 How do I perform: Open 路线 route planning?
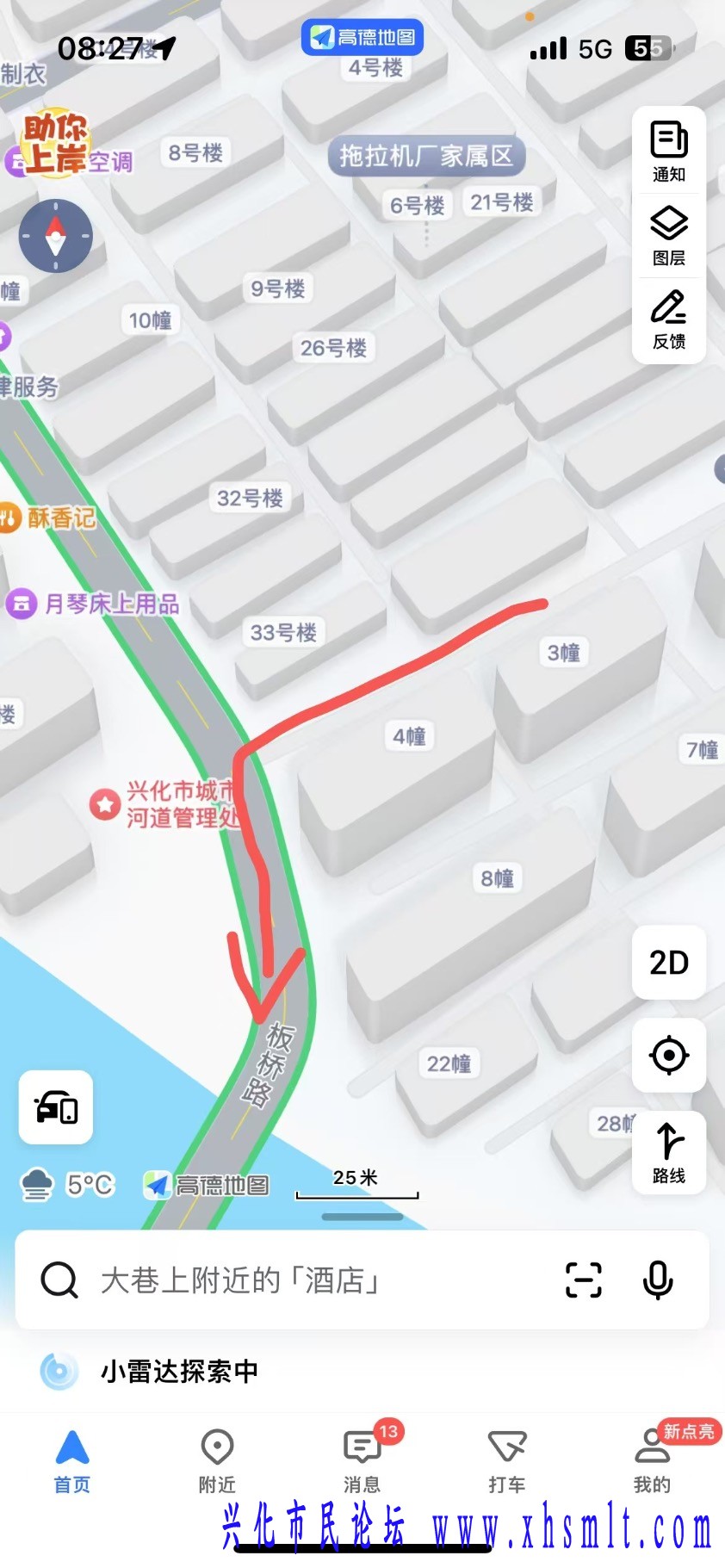(x=668, y=1152)
